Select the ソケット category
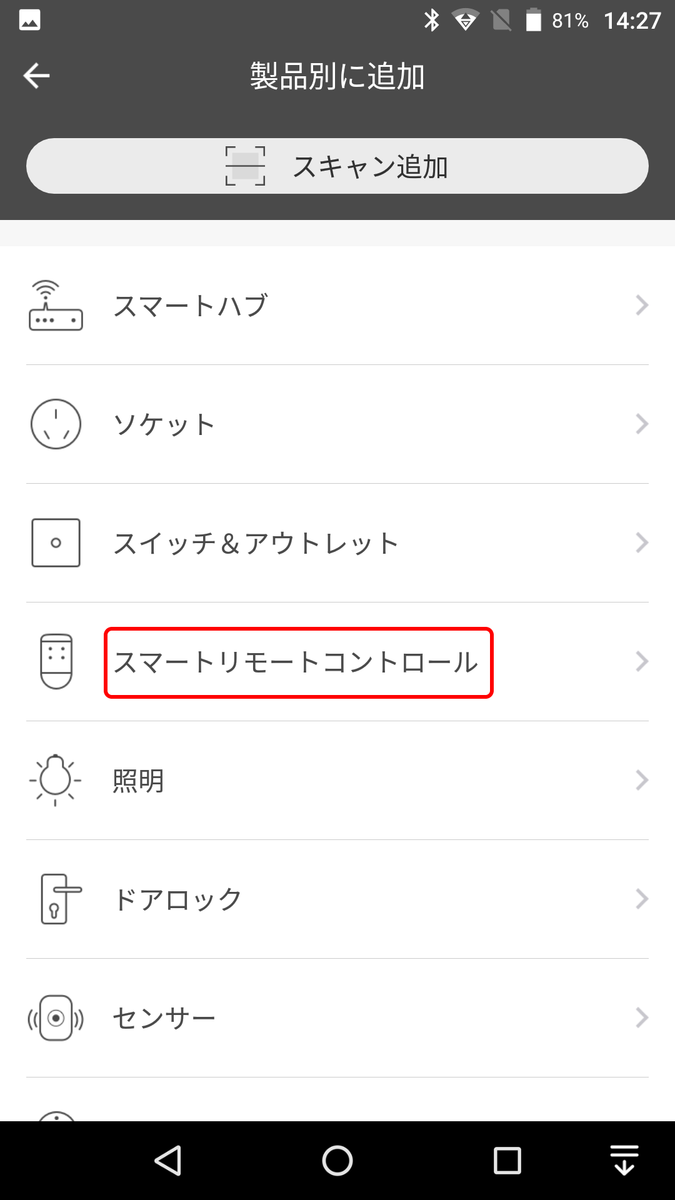 click(x=337, y=424)
